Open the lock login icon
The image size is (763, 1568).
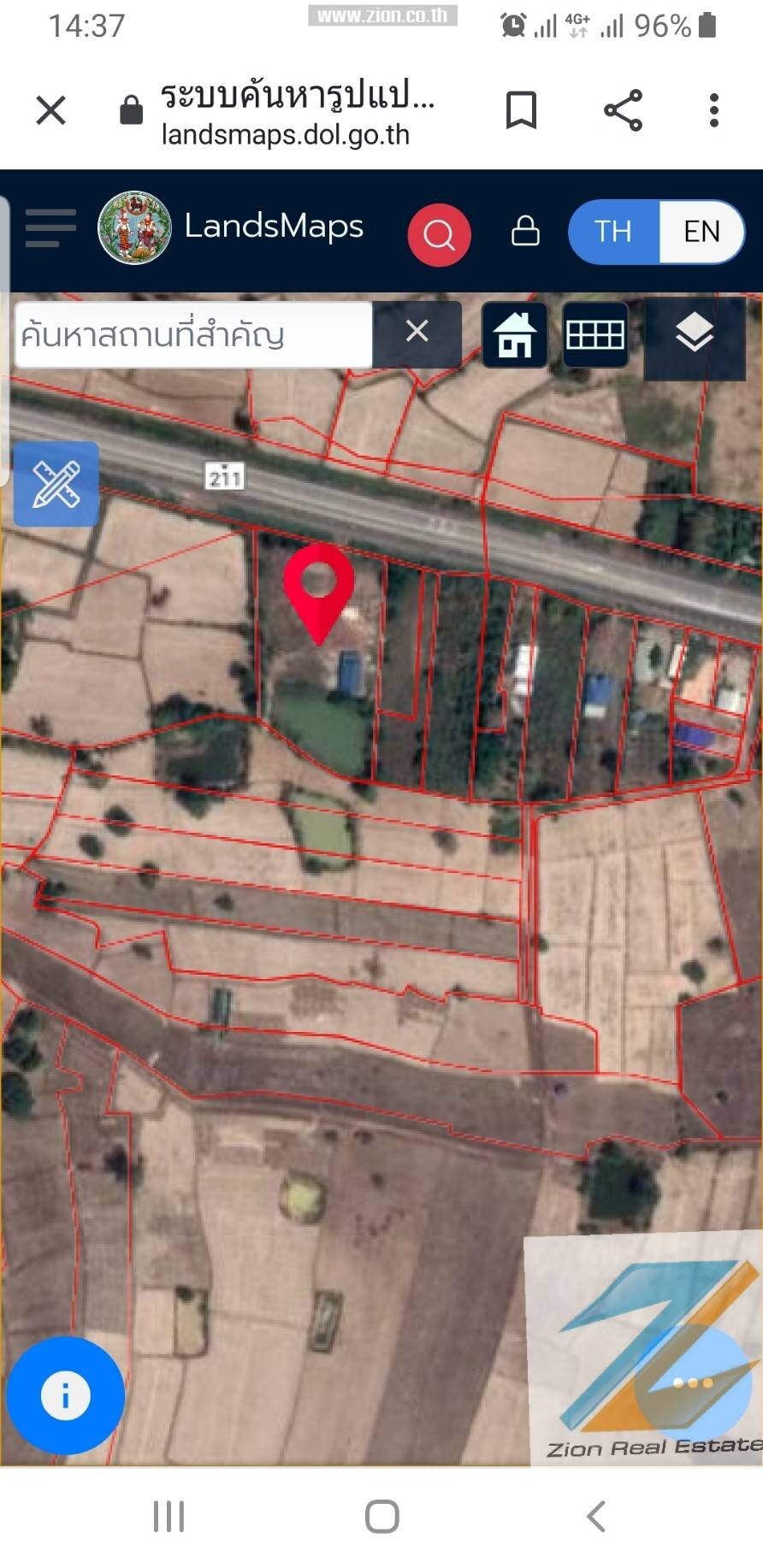(525, 230)
